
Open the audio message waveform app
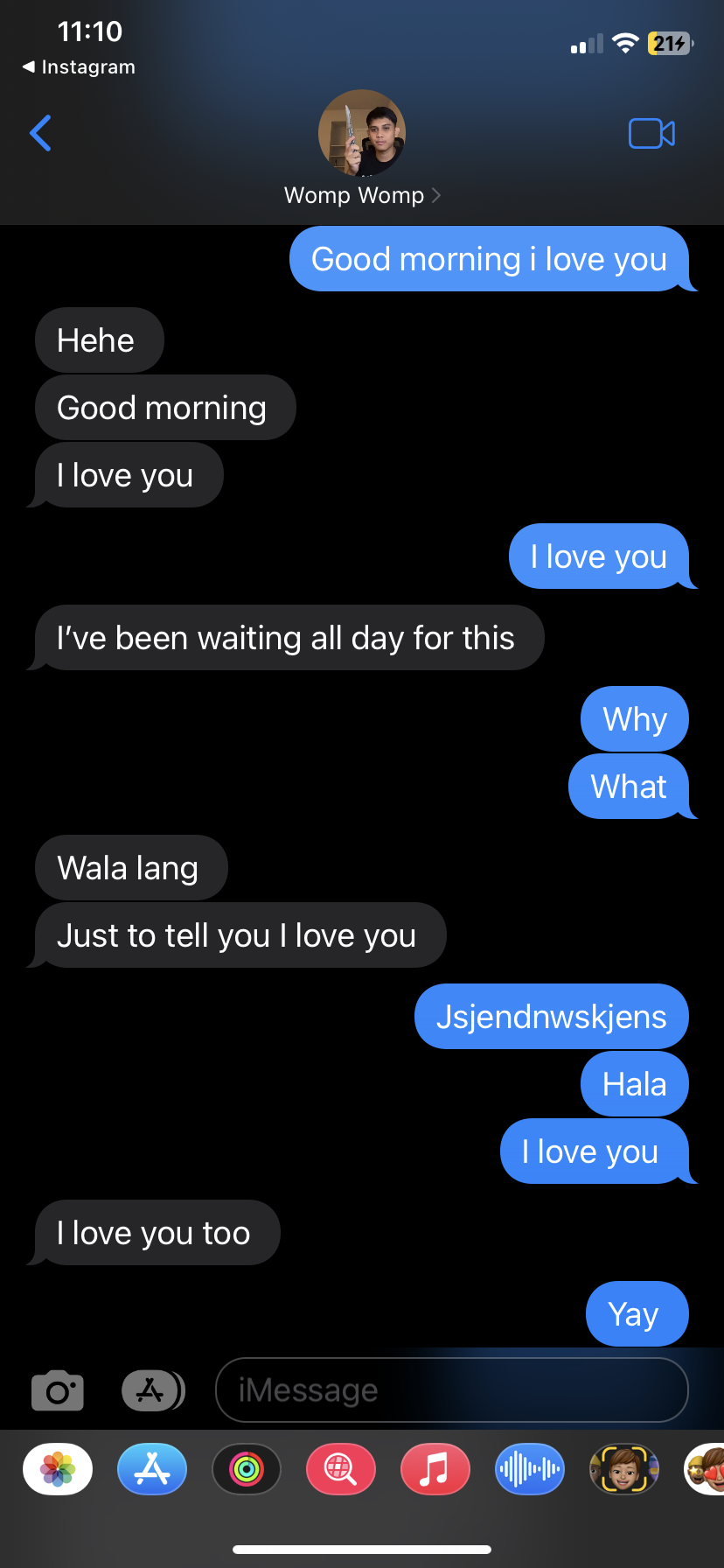click(530, 1469)
